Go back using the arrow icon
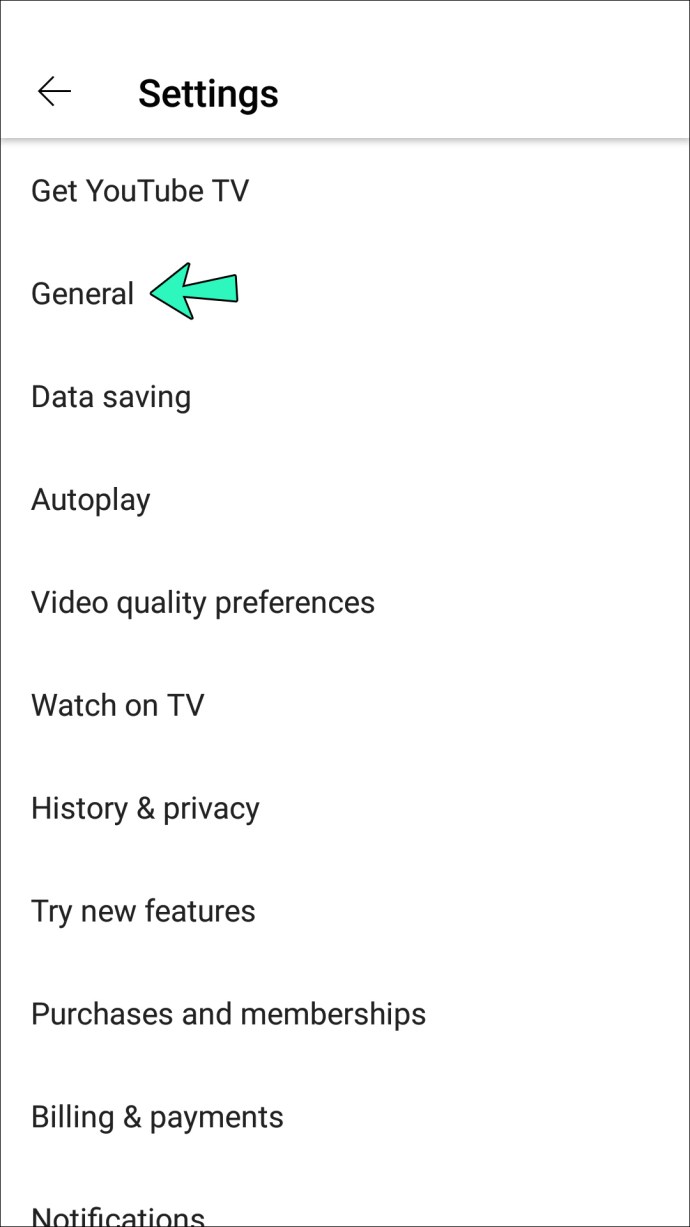 coord(54,92)
